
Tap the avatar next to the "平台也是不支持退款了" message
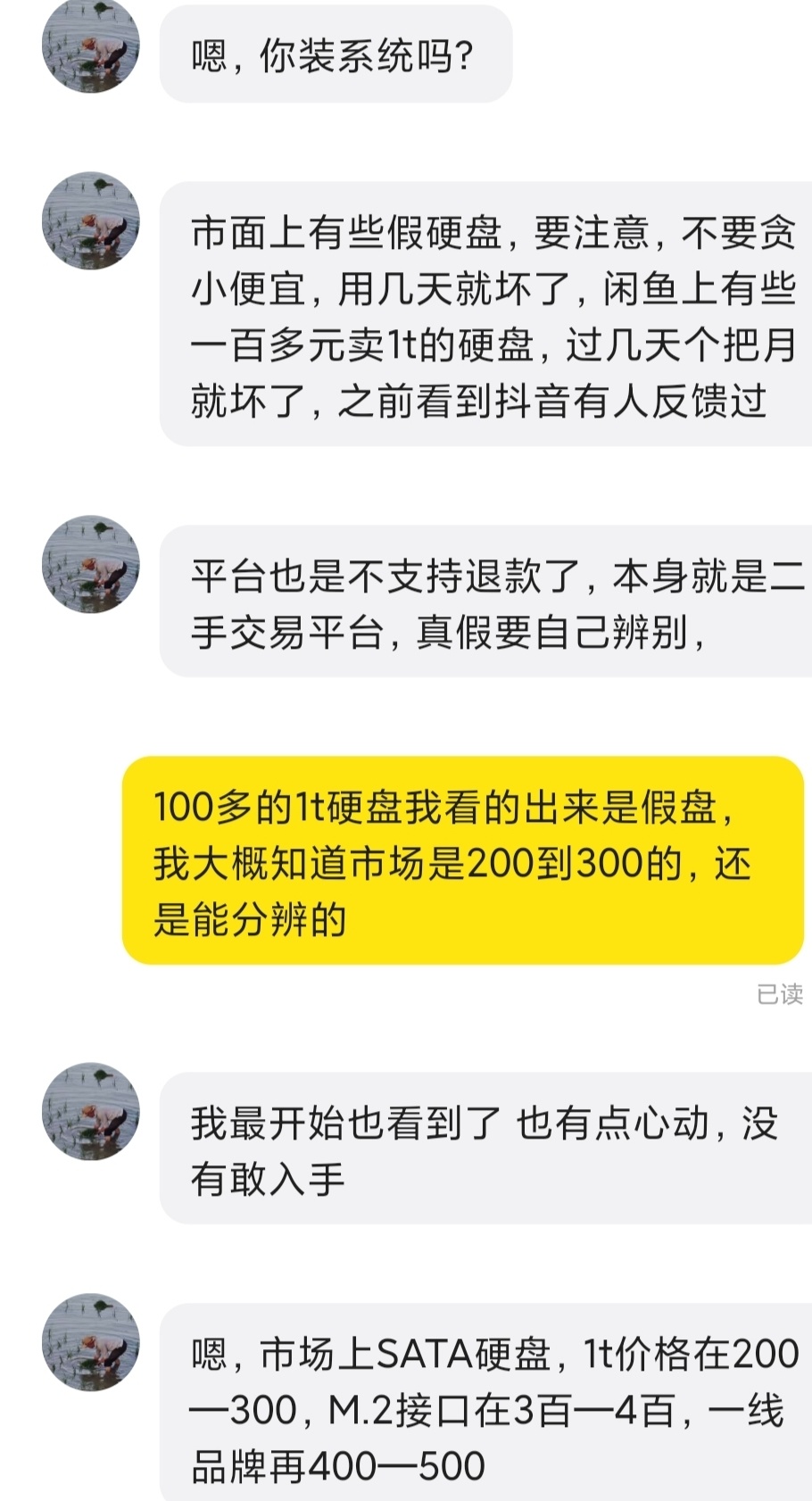click(x=91, y=563)
